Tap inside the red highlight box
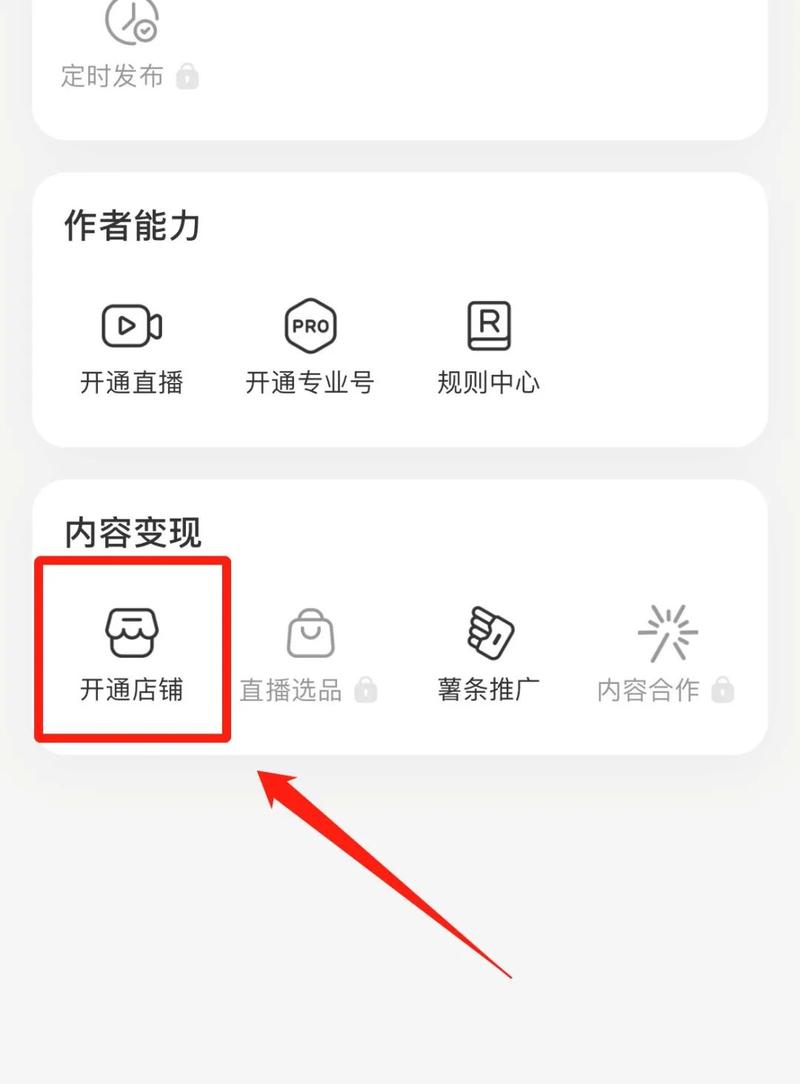Screen dimensions: 800x1084 131,650
